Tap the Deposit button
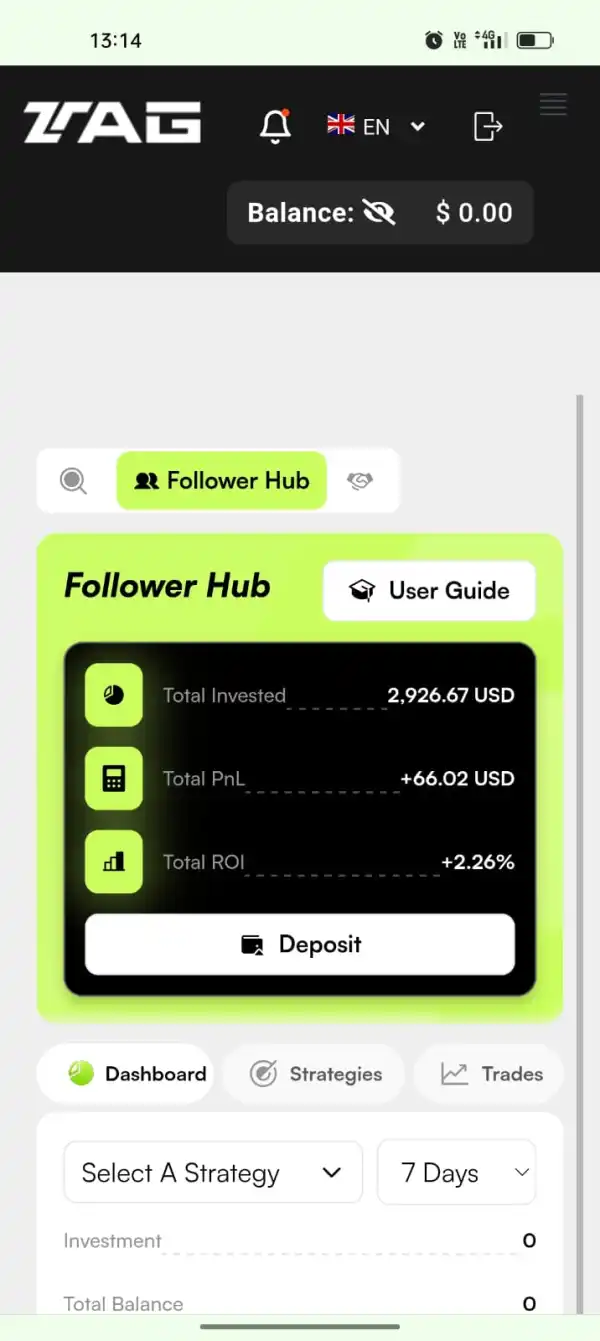600x1341 pixels. coord(300,944)
